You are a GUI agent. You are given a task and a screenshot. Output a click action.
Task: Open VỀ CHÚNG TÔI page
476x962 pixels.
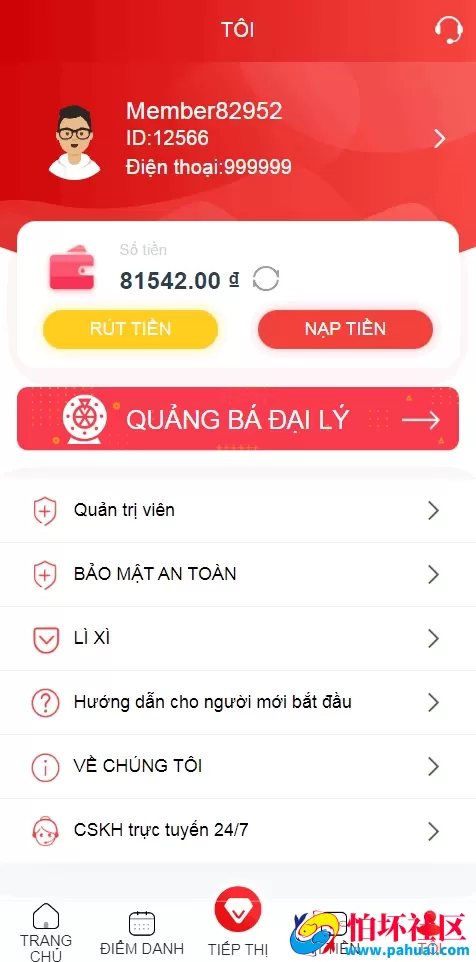238,766
